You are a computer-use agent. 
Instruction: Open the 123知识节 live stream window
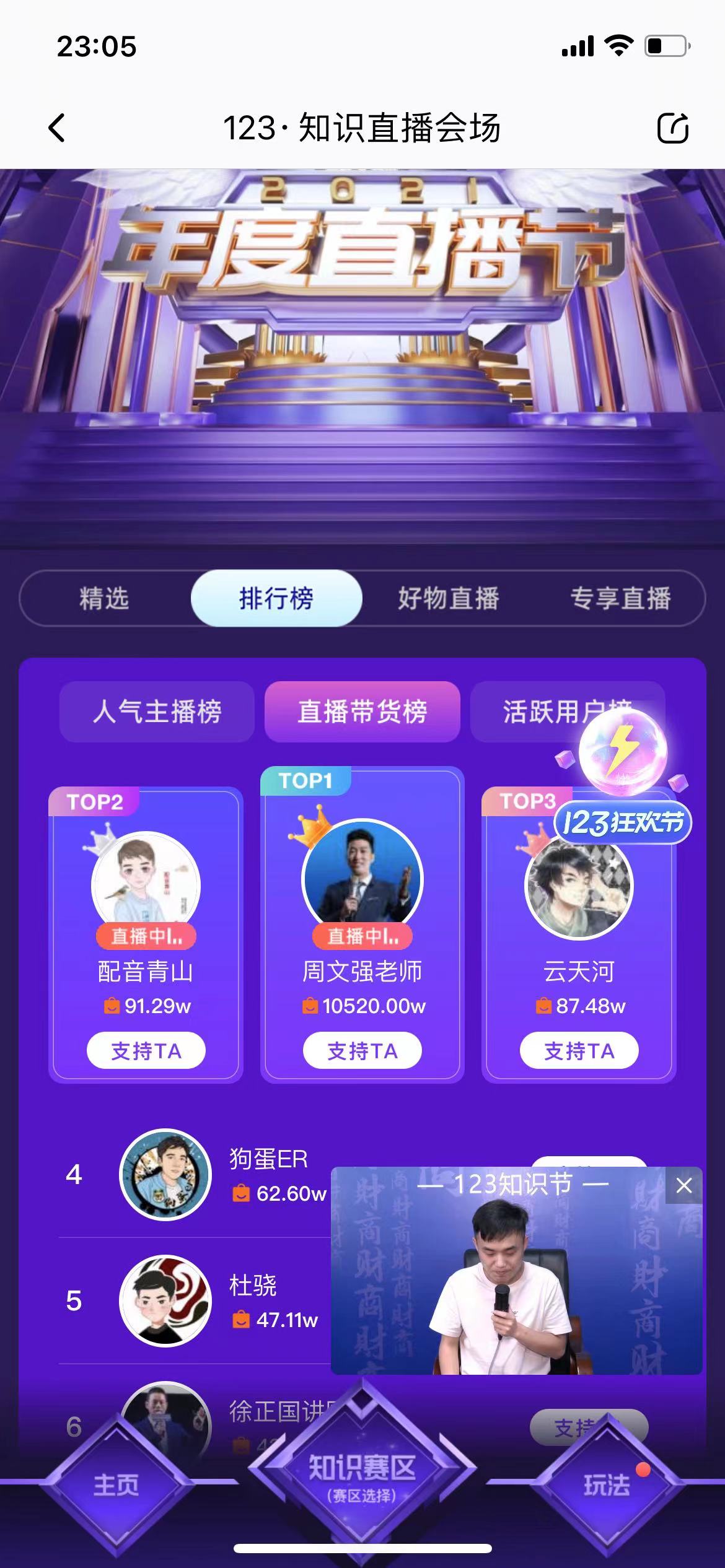point(516,1282)
